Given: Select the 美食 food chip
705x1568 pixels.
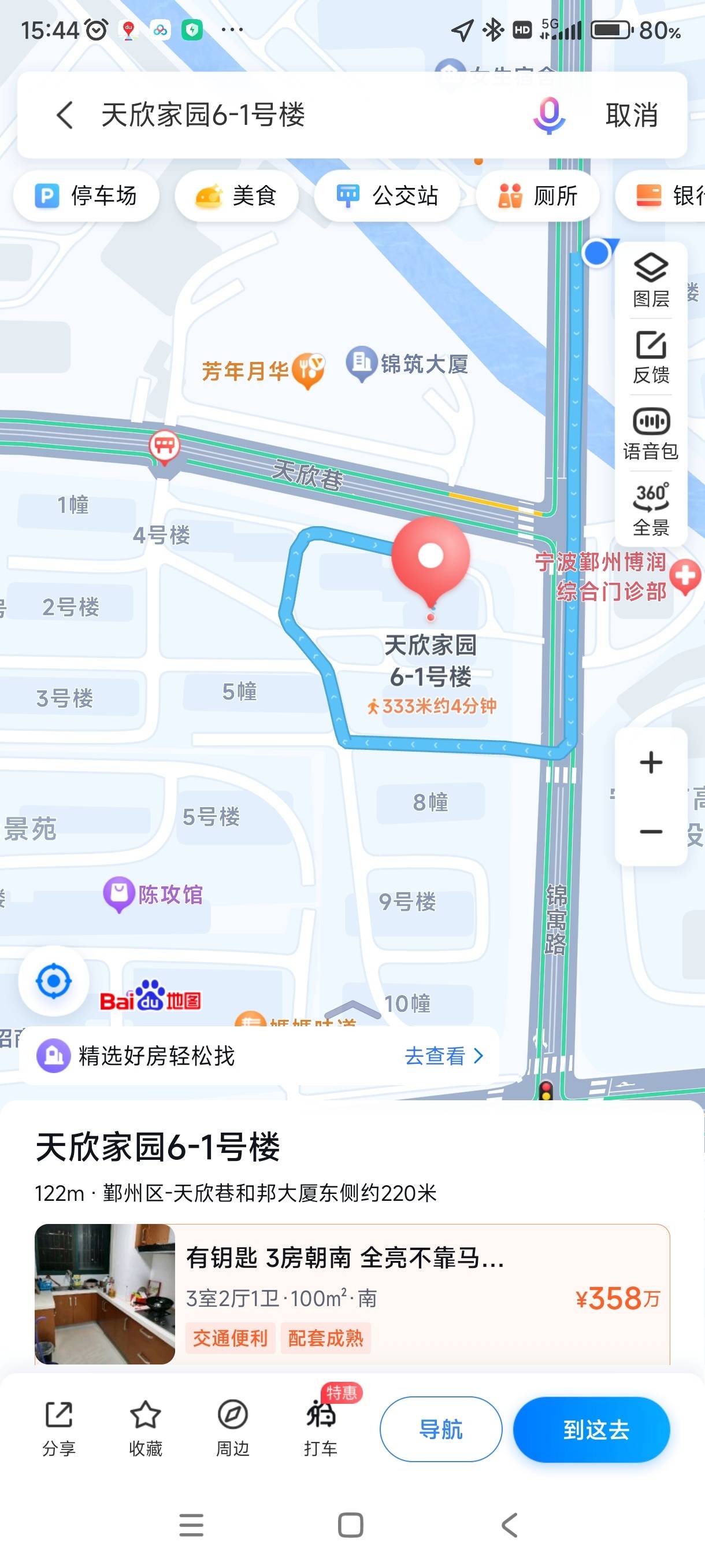Looking at the screenshot, I should tap(236, 196).
